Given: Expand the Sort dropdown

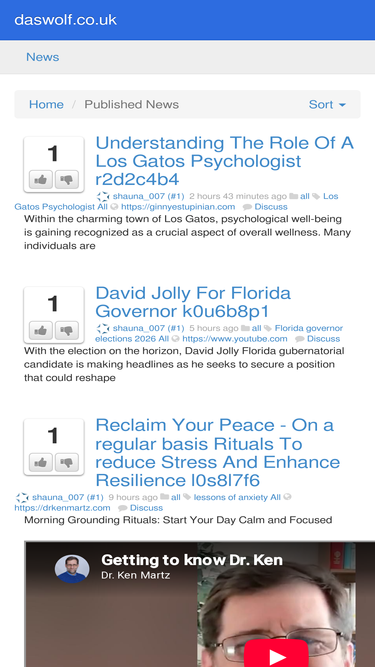Looking at the screenshot, I should (327, 104).
